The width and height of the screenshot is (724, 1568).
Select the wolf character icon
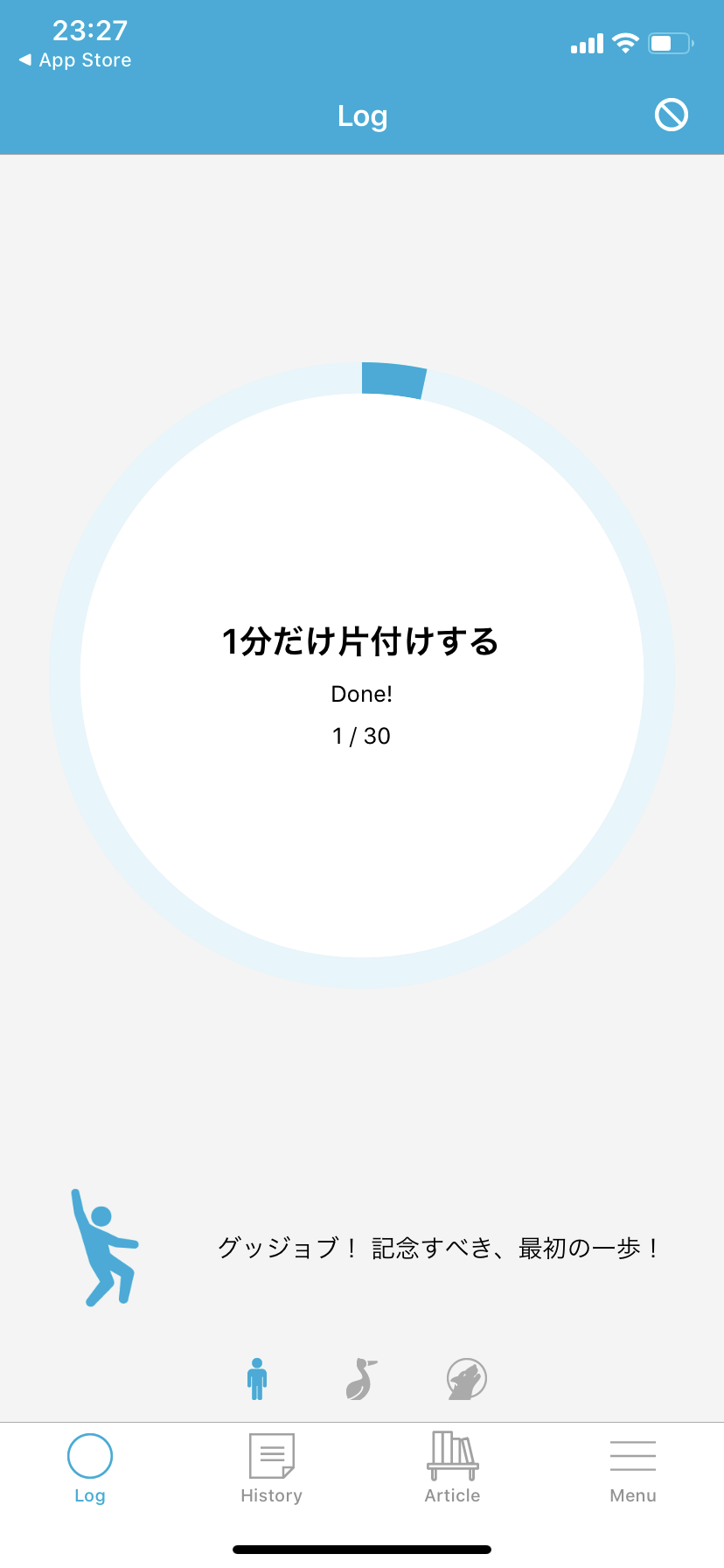467,1380
